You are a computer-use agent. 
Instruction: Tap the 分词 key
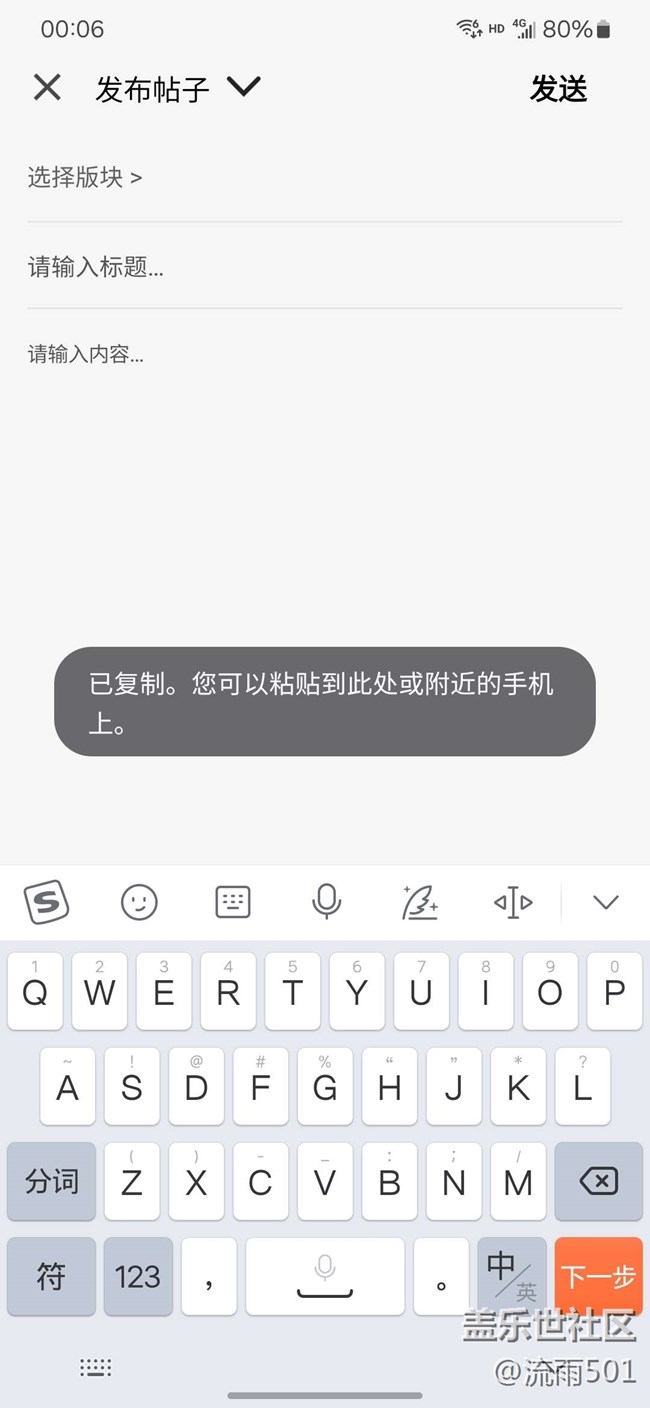(51, 1182)
